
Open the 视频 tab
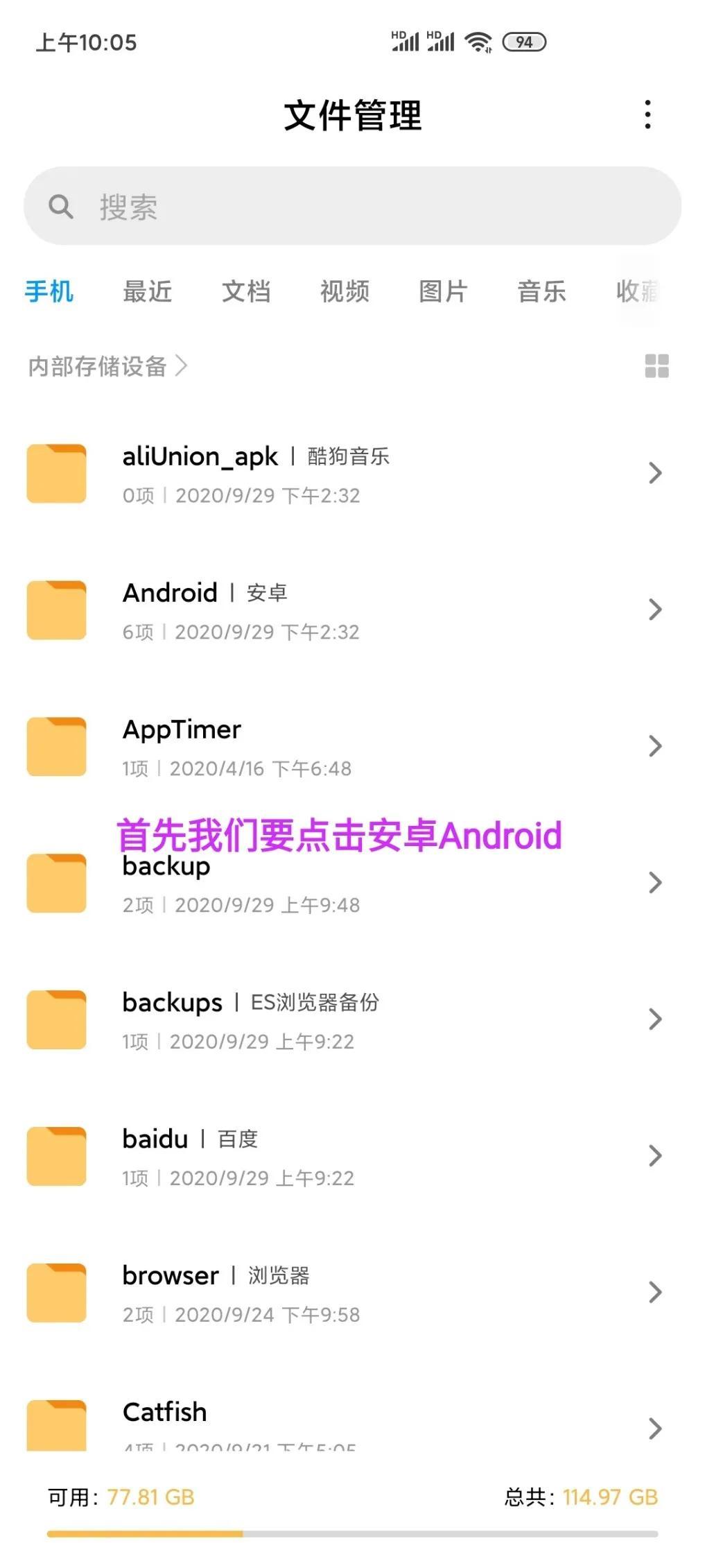pyautogui.click(x=345, y=291)
